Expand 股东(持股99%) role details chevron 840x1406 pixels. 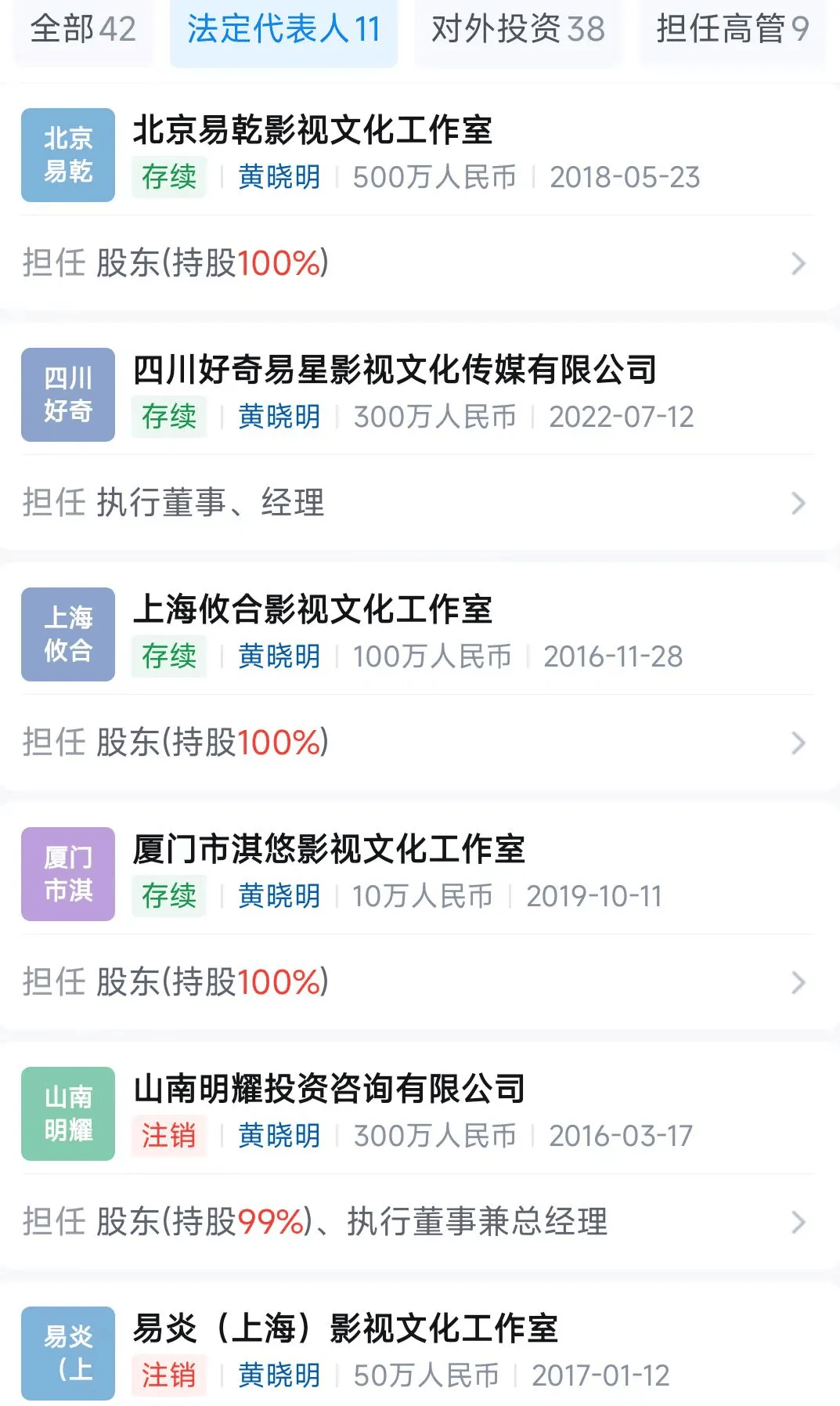pyautogui.click(x=798, y=1222)
